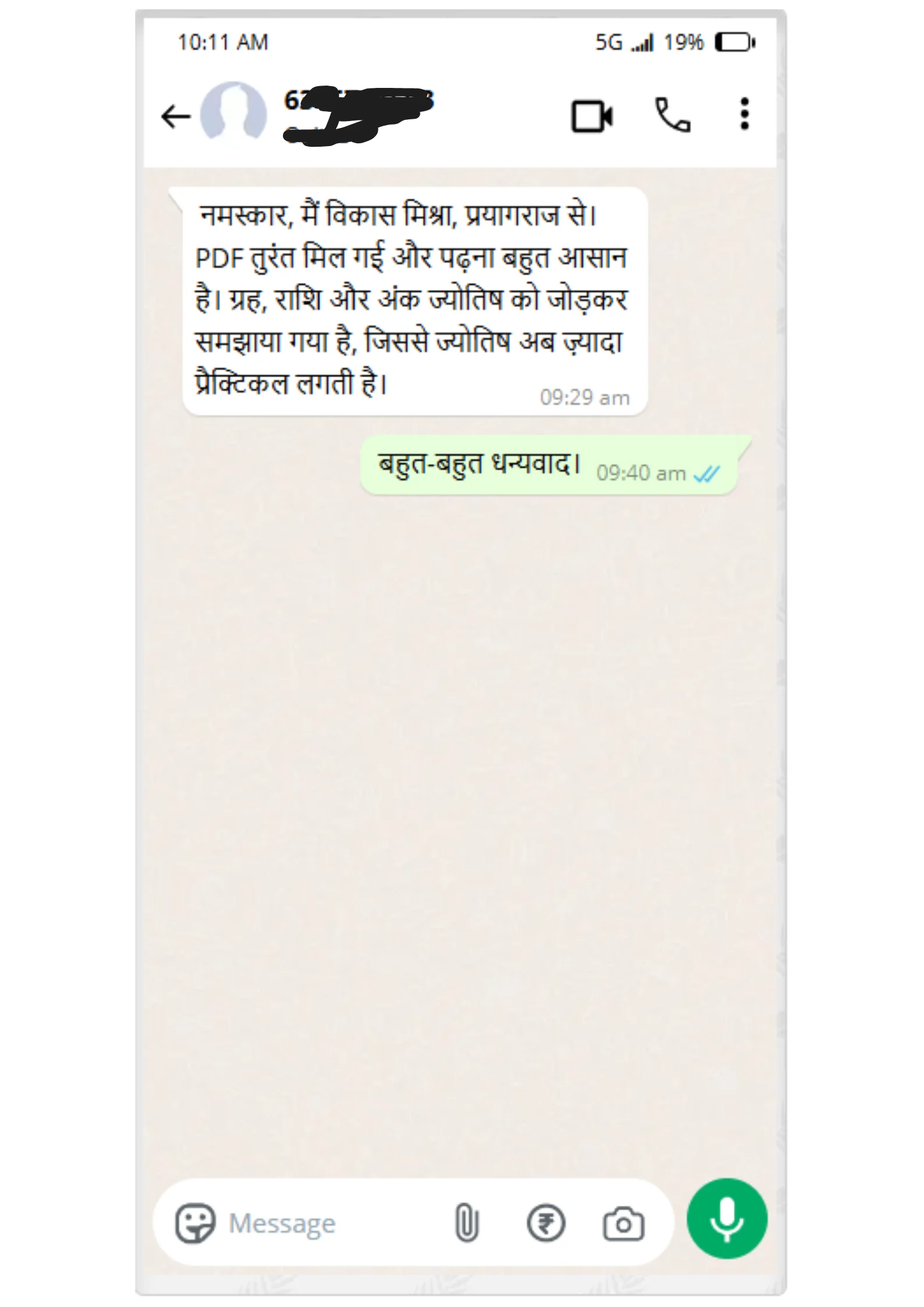Open the contact's profile picture
The height and width of the screenshot is (1307, 924).
(x=234, y=112)
